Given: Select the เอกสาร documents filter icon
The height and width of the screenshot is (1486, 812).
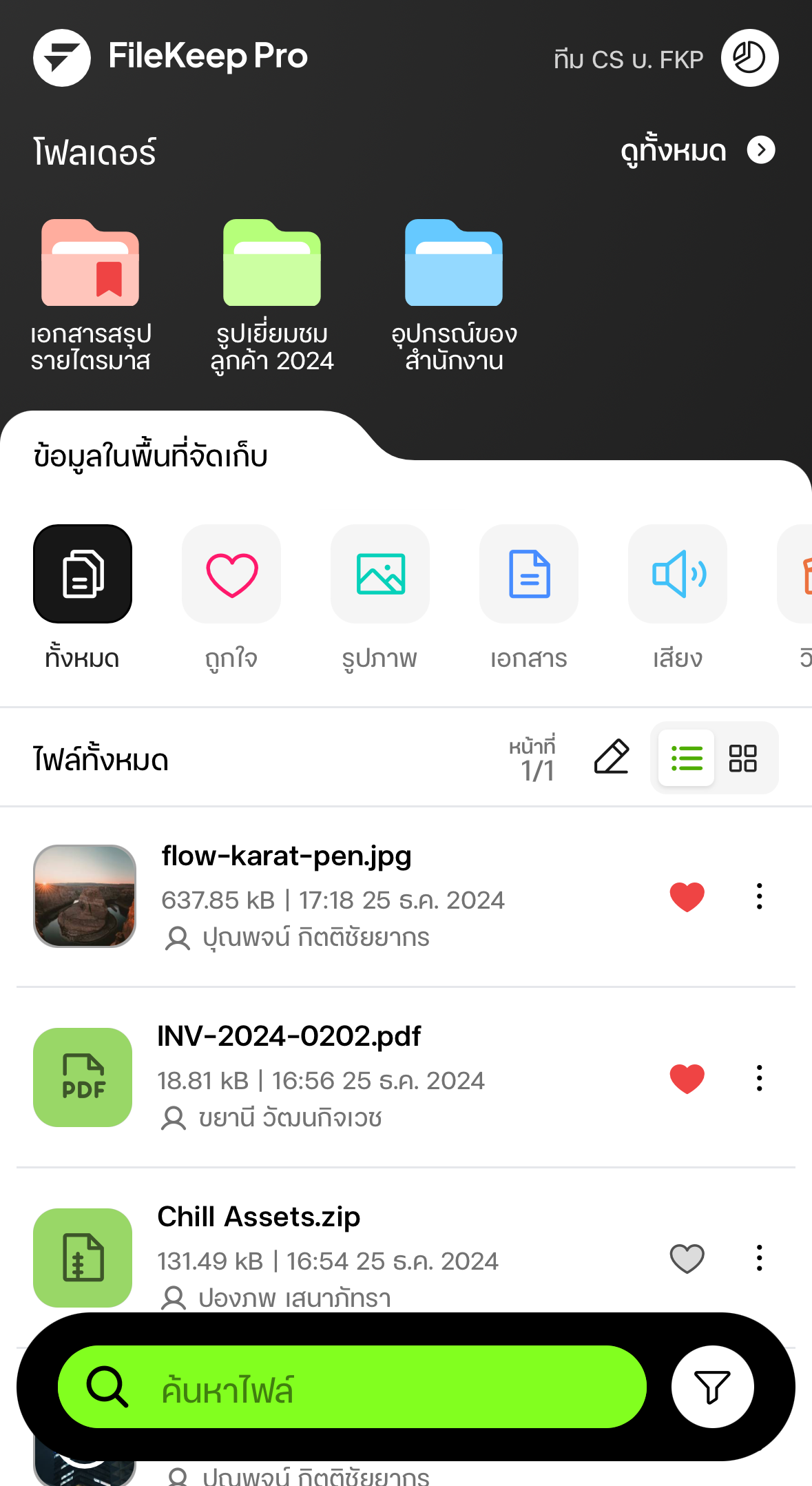Looking at the screenshot, I should coord(528,574).
